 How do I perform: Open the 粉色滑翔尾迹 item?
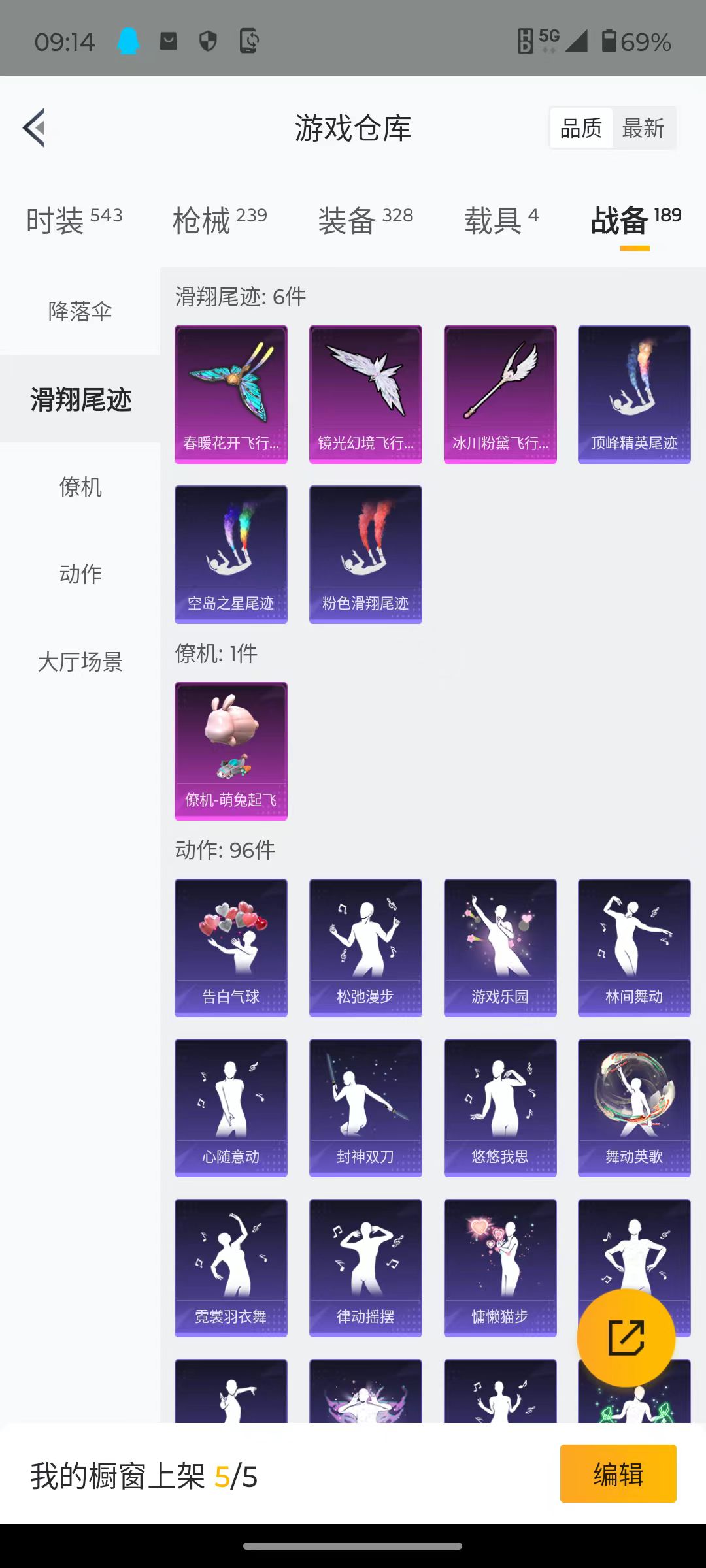(365, 555)
